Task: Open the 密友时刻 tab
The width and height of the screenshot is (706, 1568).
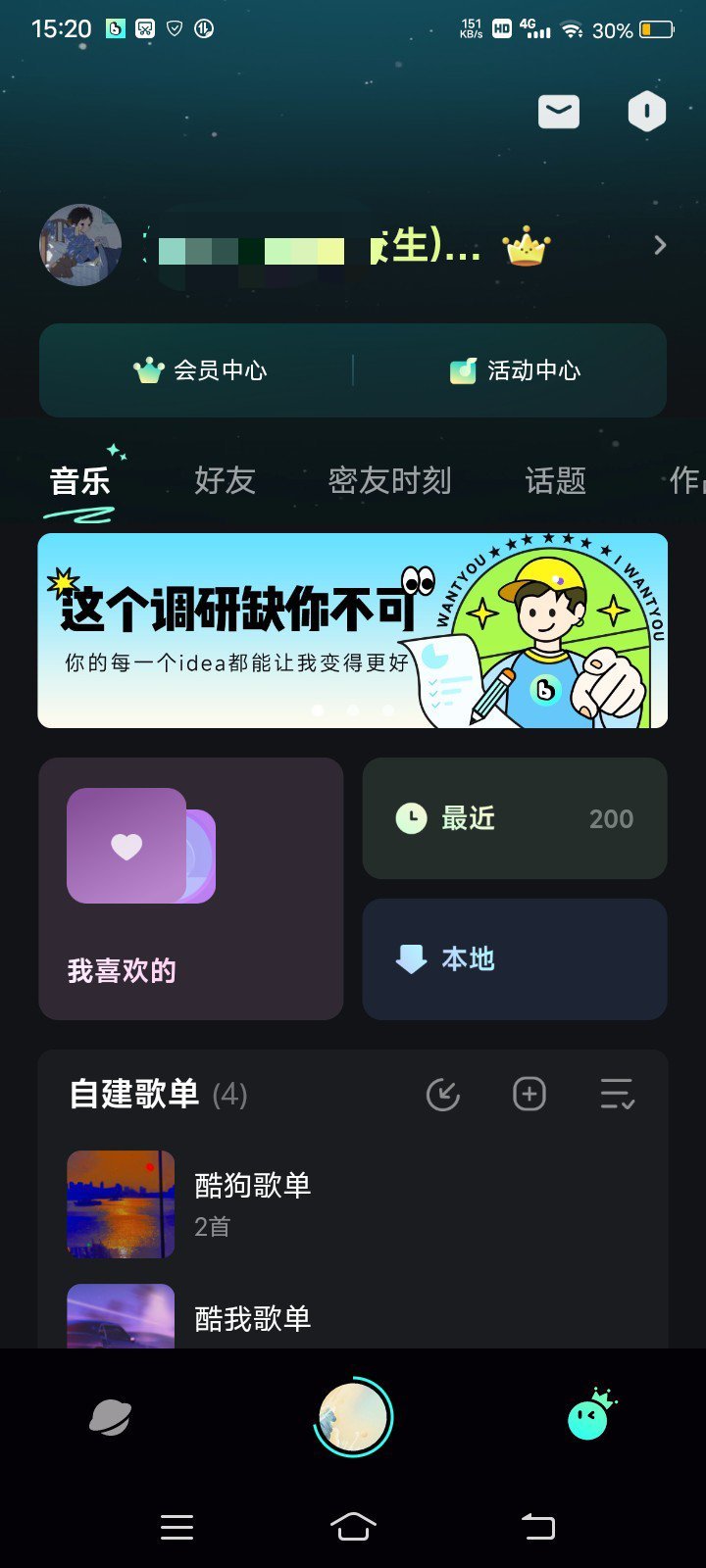Action: tap(389, 481)
